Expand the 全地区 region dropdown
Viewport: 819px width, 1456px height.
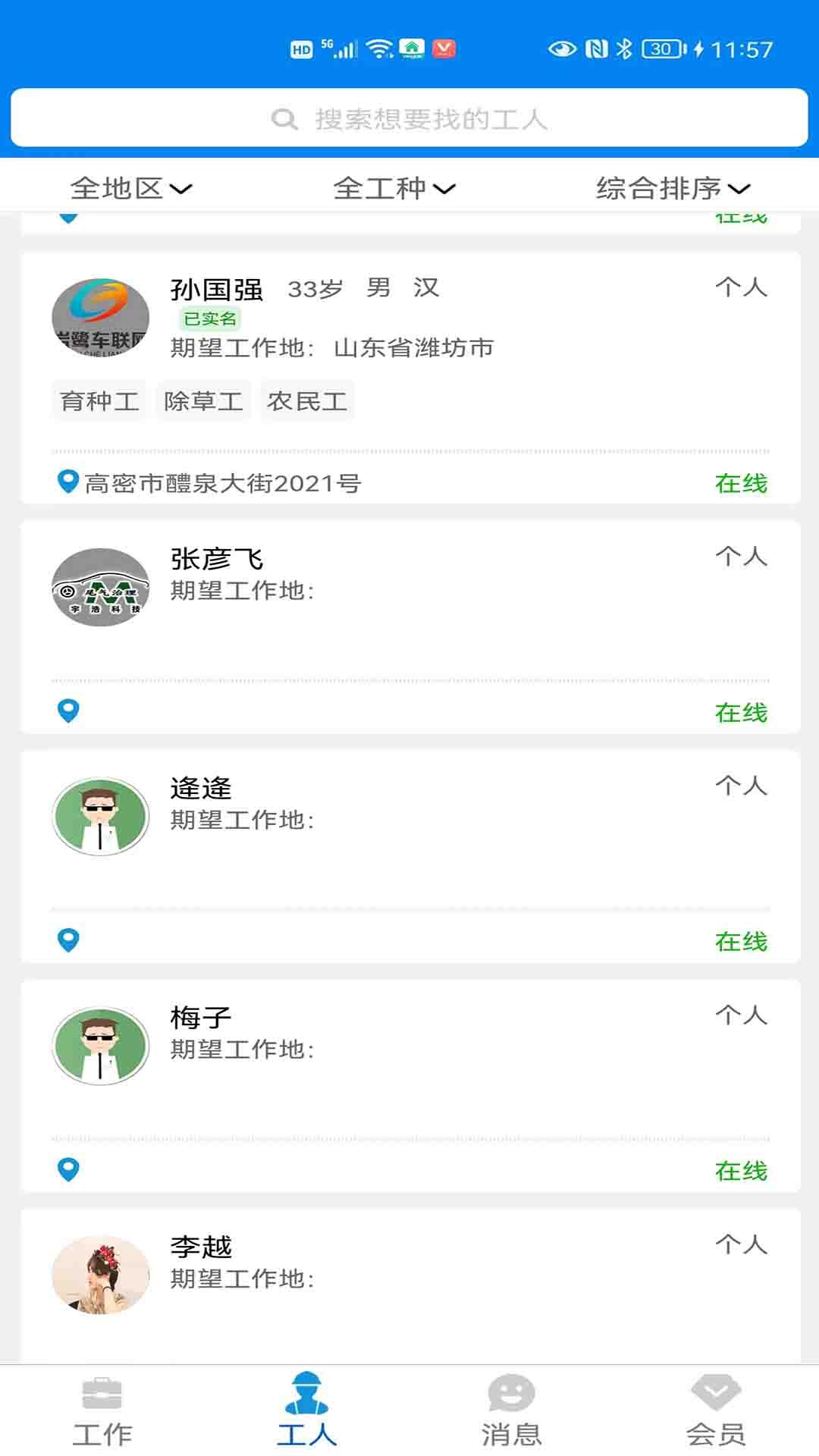point(130,190)
